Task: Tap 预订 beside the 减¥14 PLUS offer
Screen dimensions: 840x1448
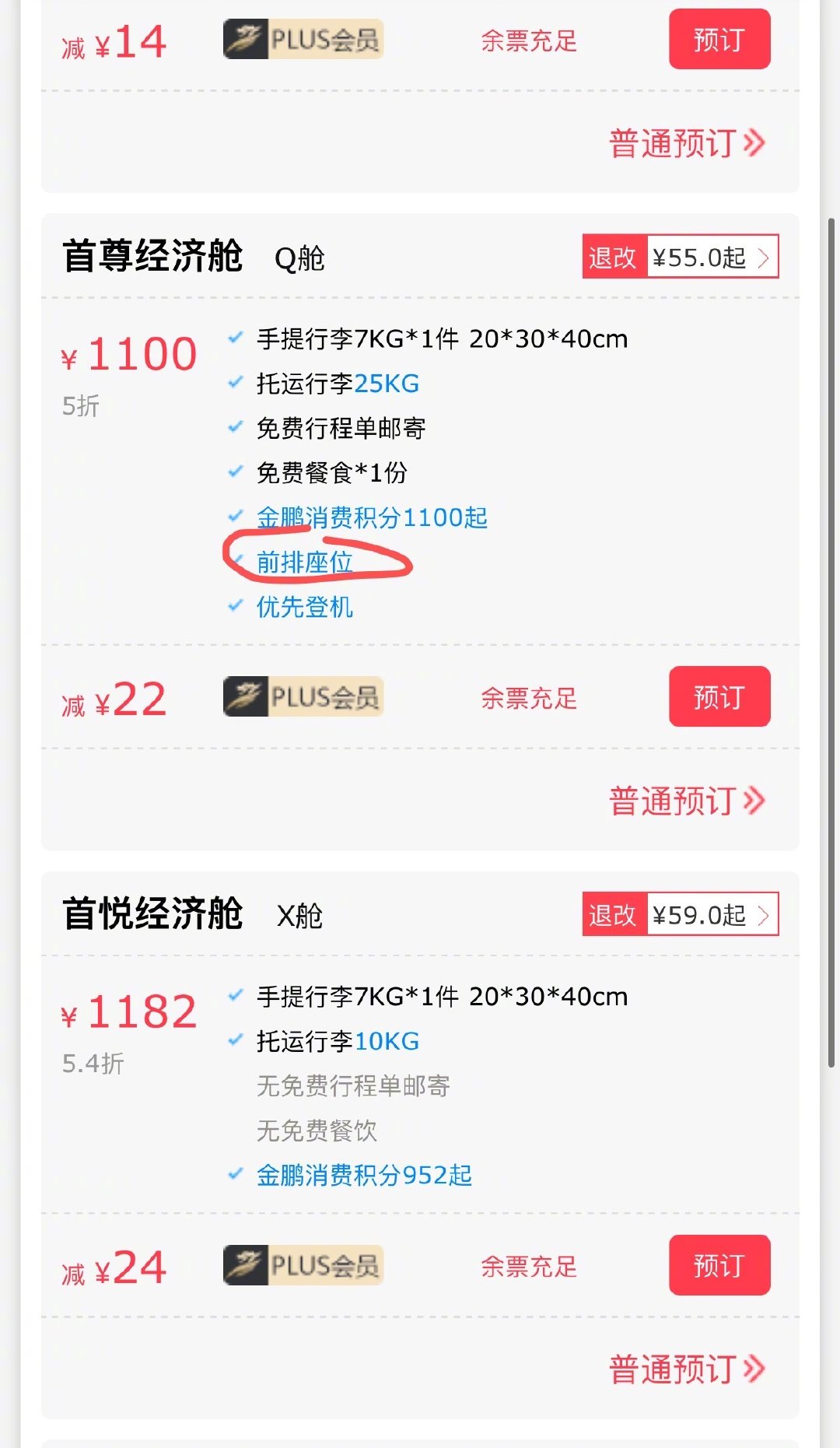Action: (x=719, y=40)
